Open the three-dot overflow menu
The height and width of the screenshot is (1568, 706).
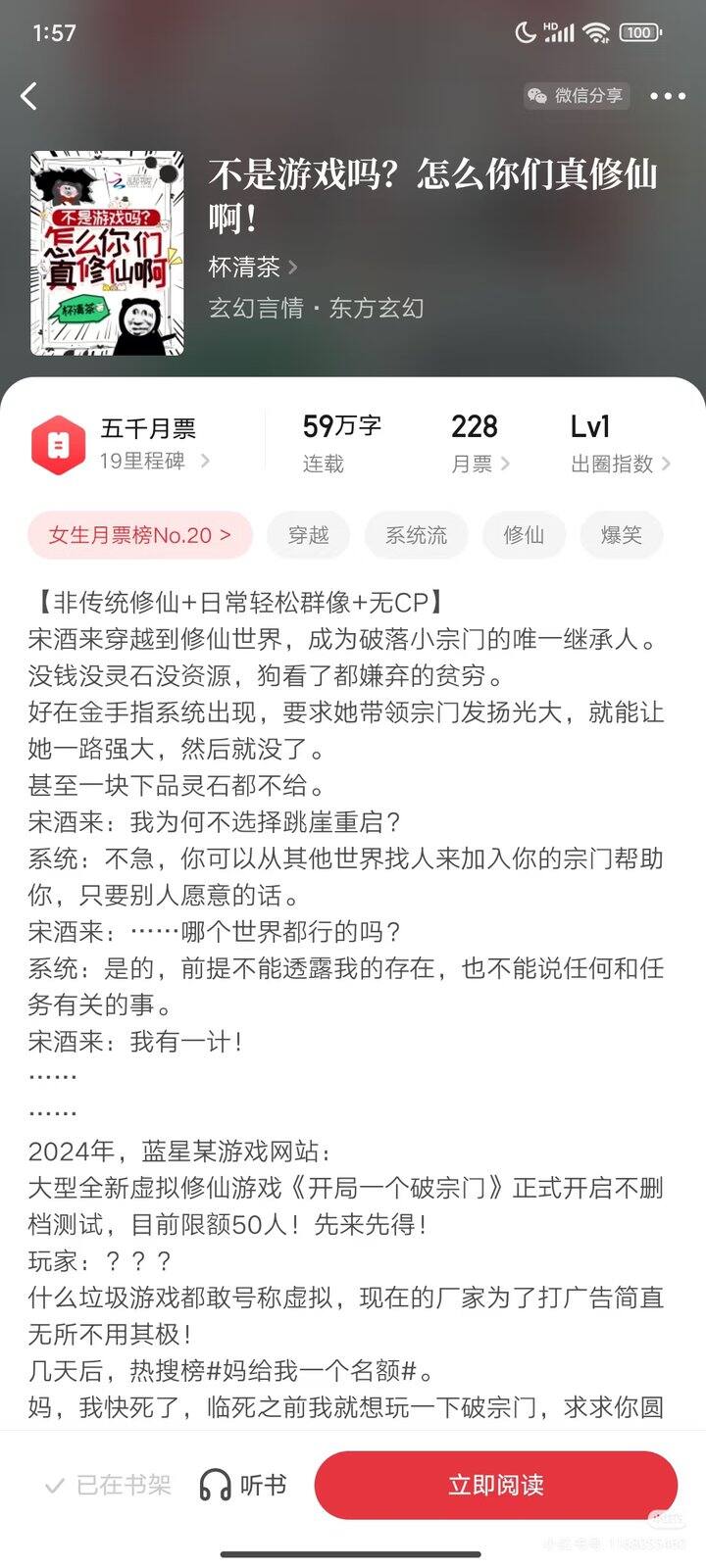point(668,95)
